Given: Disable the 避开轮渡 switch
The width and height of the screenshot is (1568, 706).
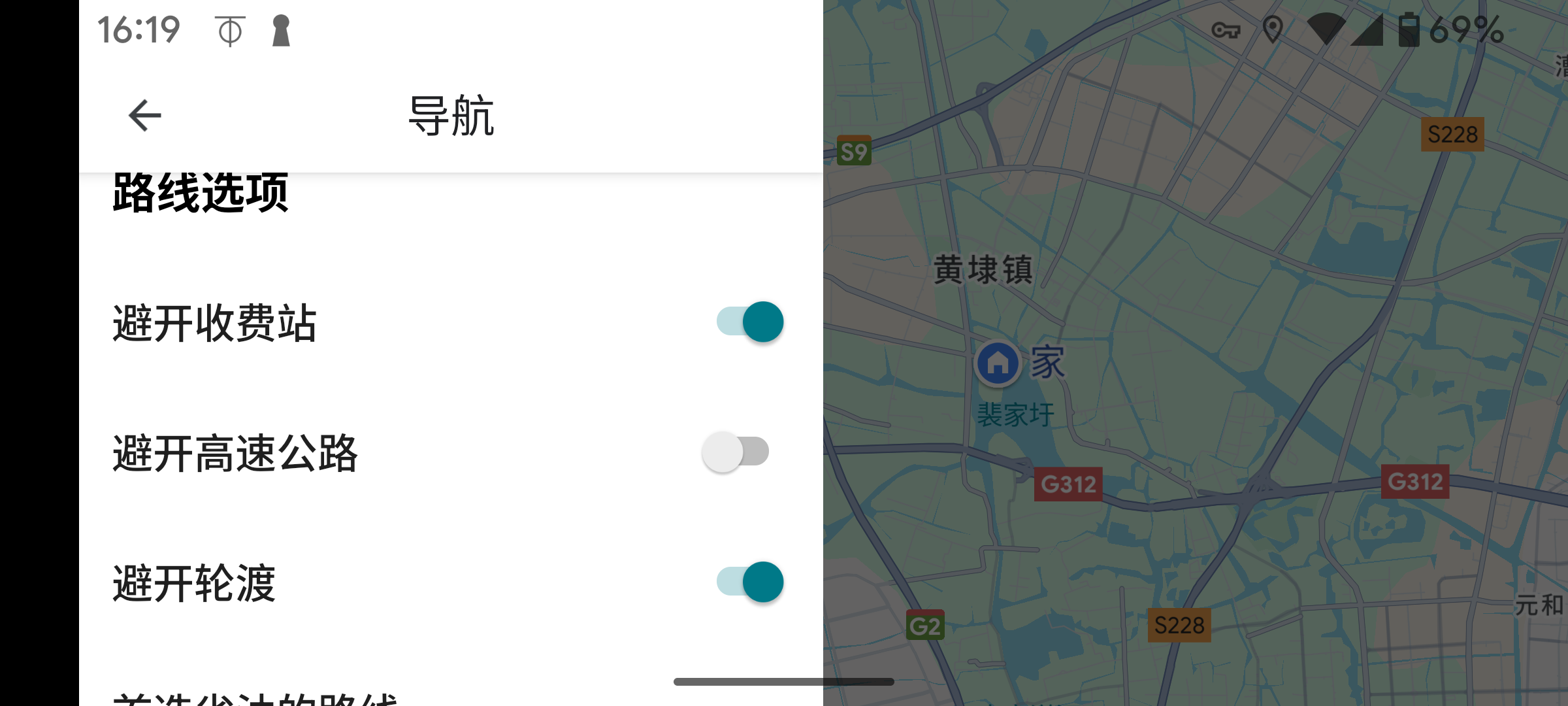Looking at the screenshot, I should point(749,582).
